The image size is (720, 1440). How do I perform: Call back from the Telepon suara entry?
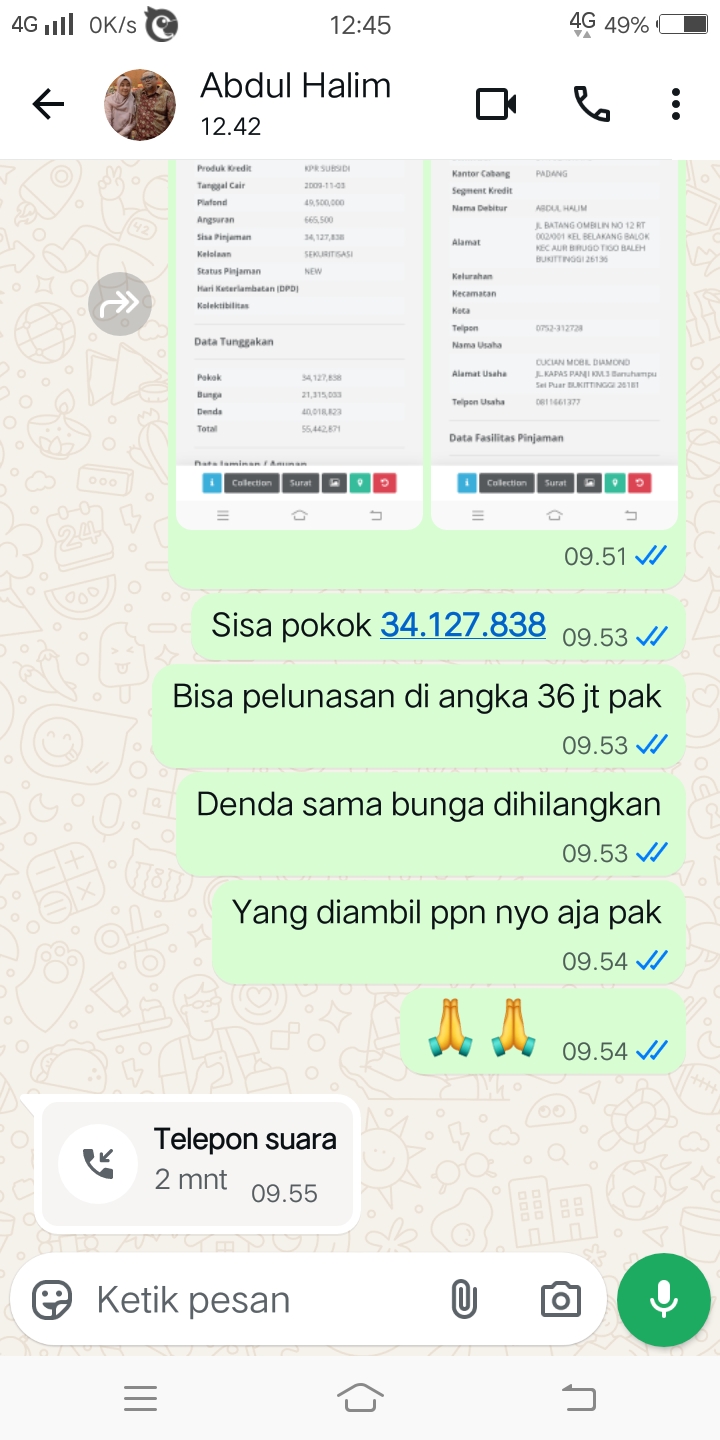[98, 1162]
